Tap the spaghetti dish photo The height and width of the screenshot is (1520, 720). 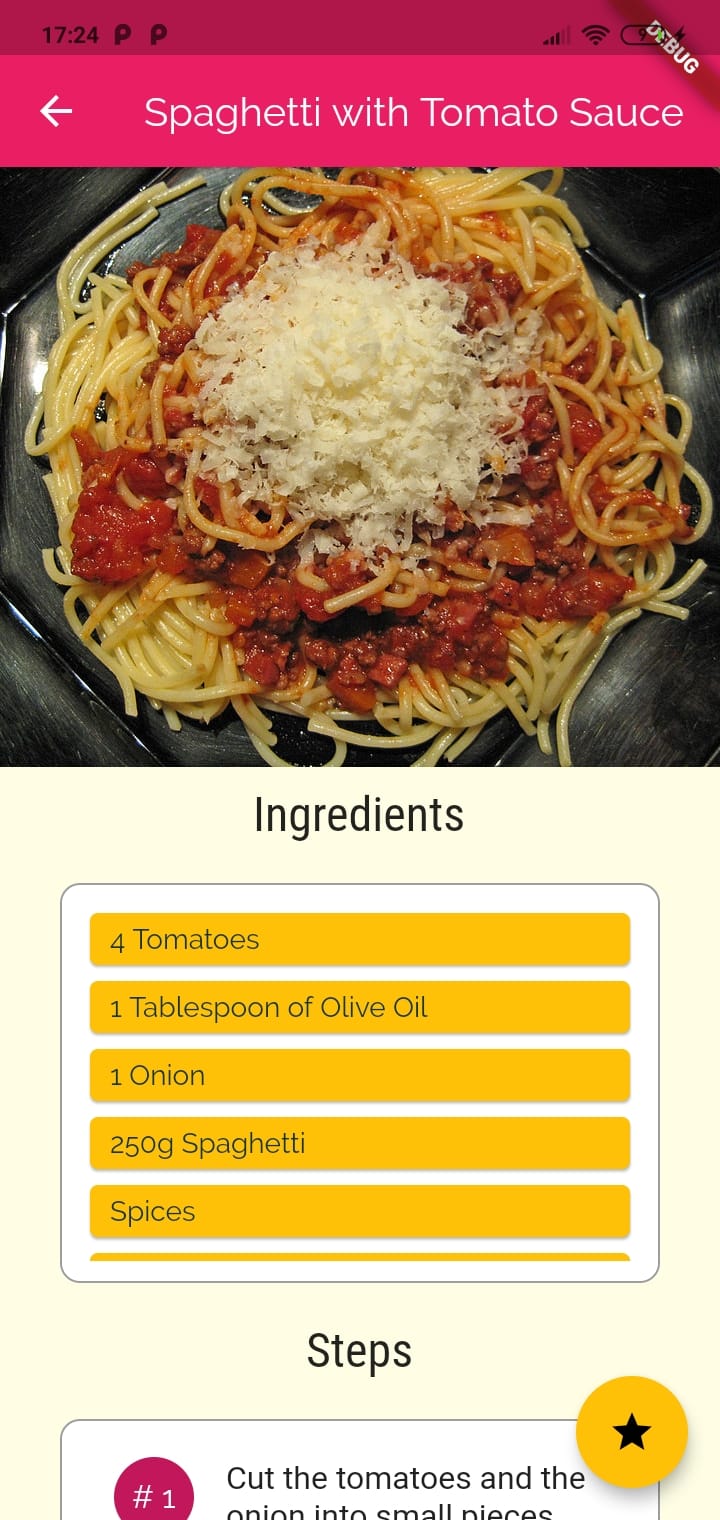(360, 465)
